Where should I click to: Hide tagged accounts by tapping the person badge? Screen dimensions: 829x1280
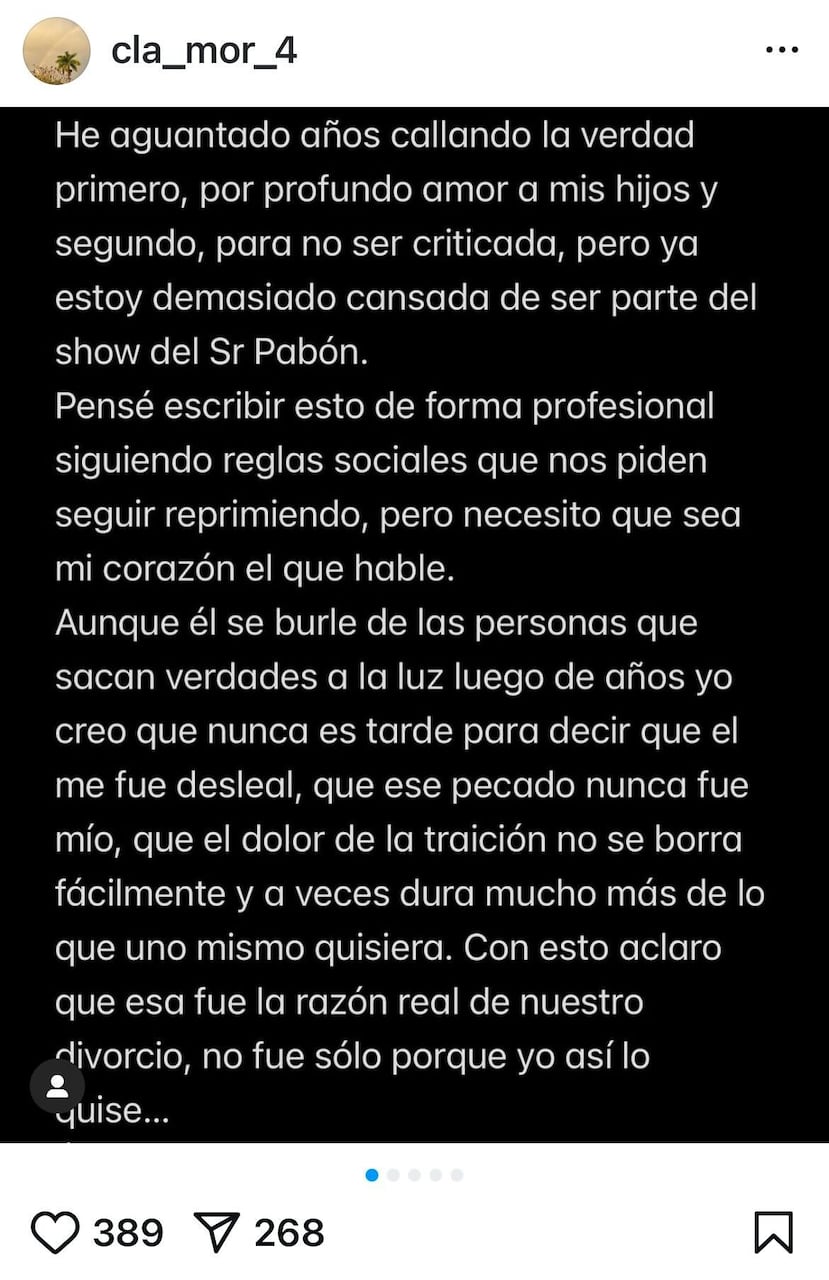pos(58,1087)
